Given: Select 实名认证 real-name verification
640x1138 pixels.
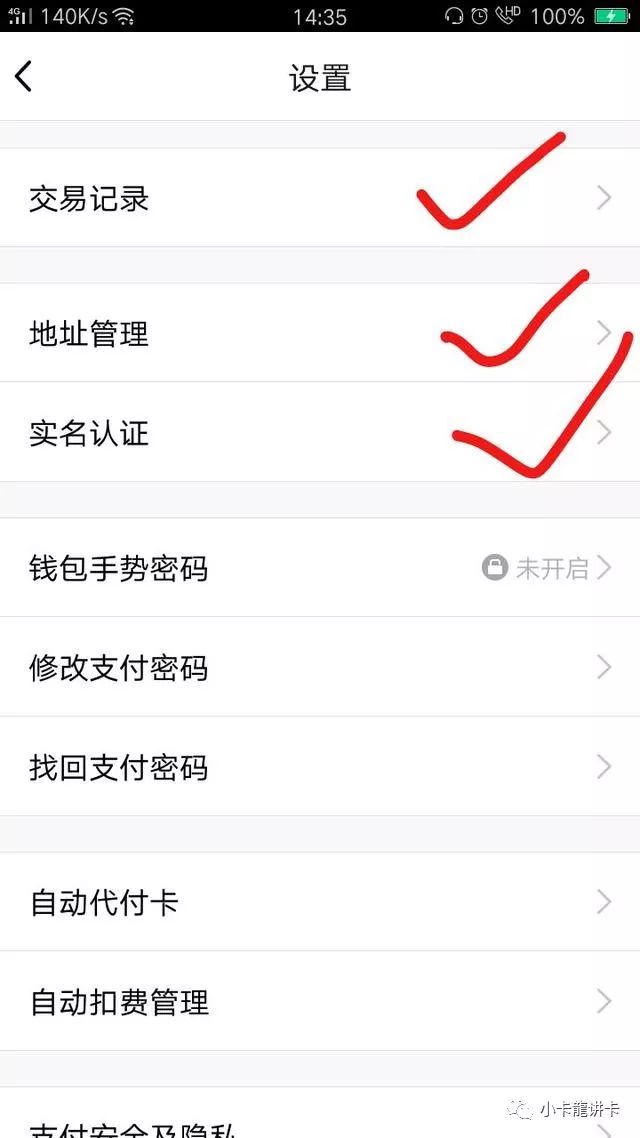Looking at the screenshot, I should [320, 432].
